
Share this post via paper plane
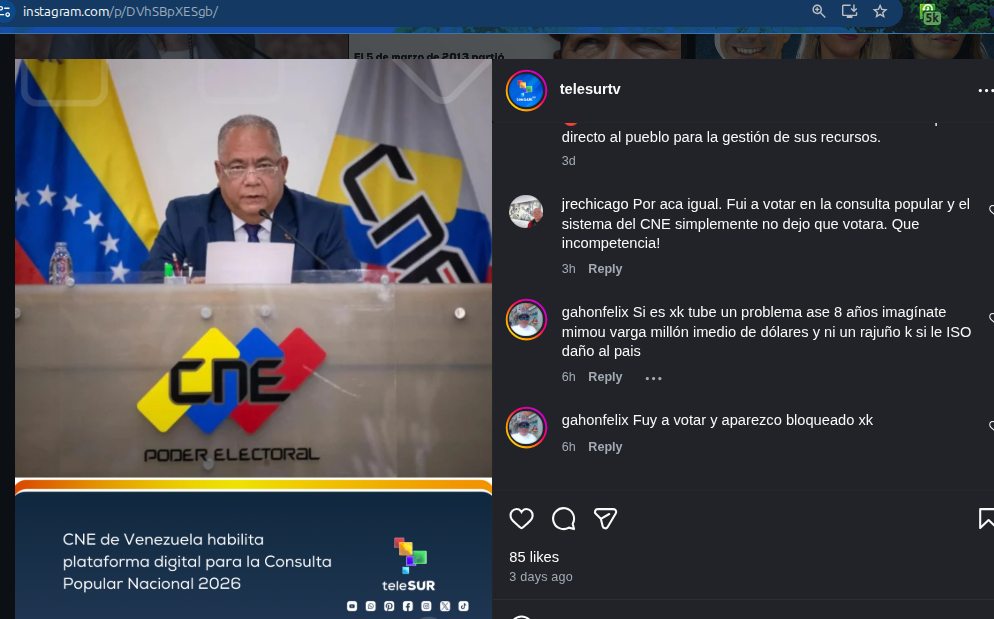pos(605,518)
